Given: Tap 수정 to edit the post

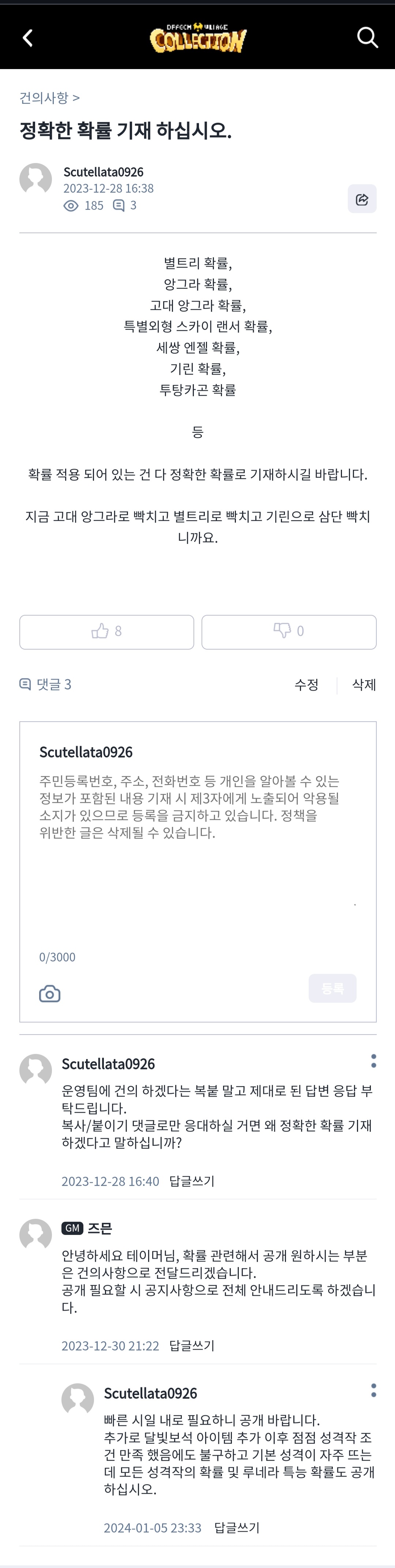Looking at the screenshot, I should (306, 685).
